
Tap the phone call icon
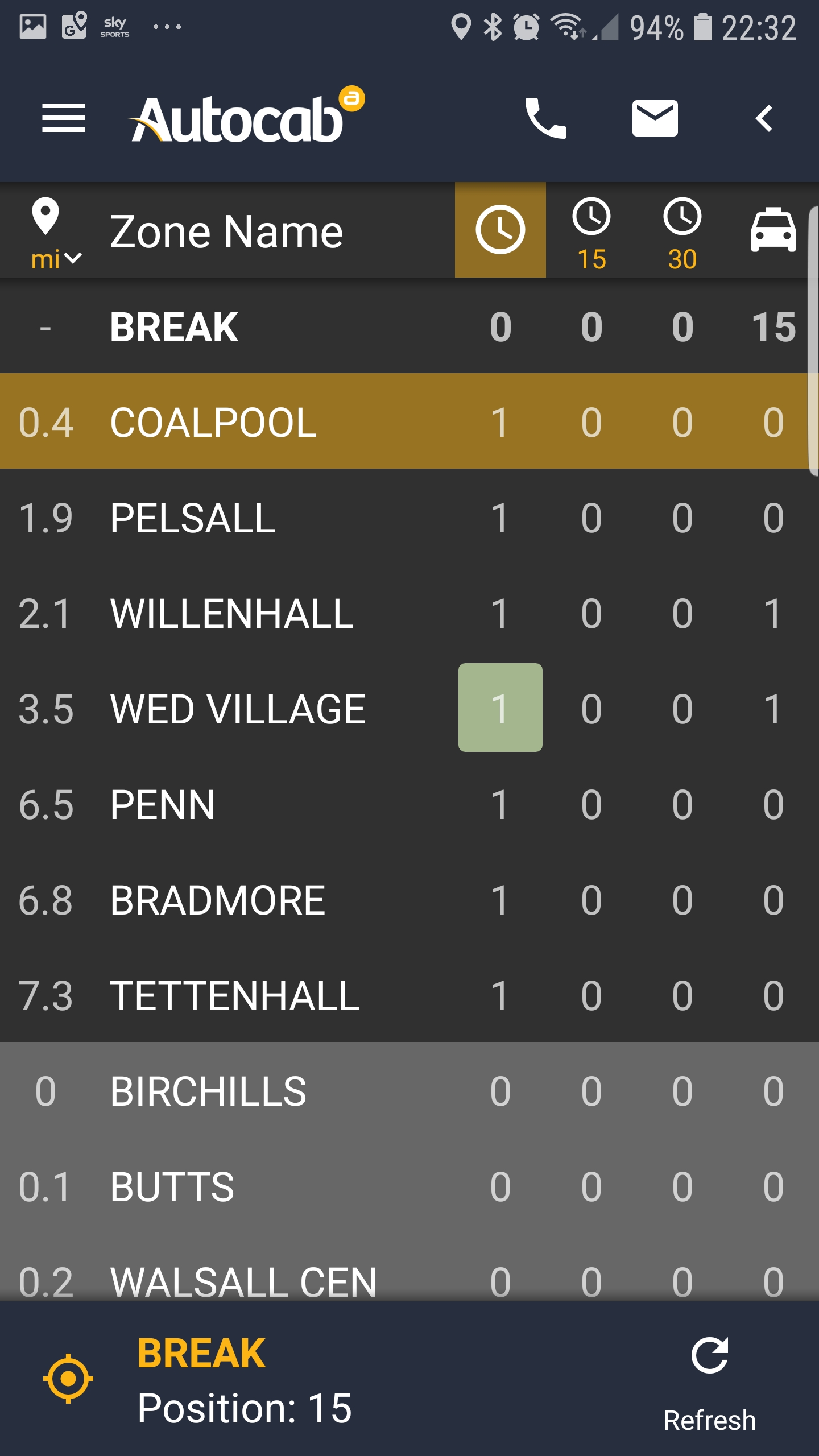545,118
